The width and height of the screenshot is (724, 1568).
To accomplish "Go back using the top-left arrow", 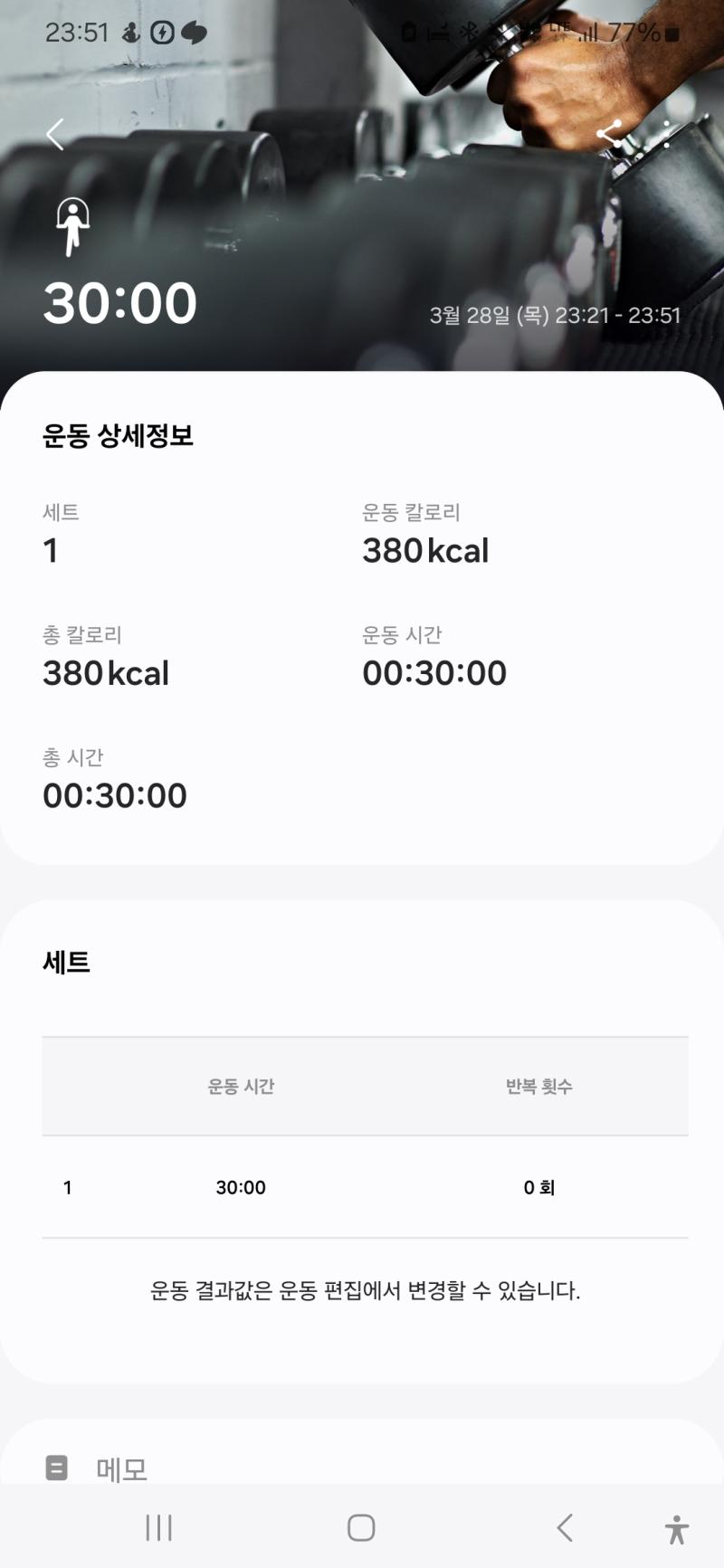I will click(x=55, y=135).
